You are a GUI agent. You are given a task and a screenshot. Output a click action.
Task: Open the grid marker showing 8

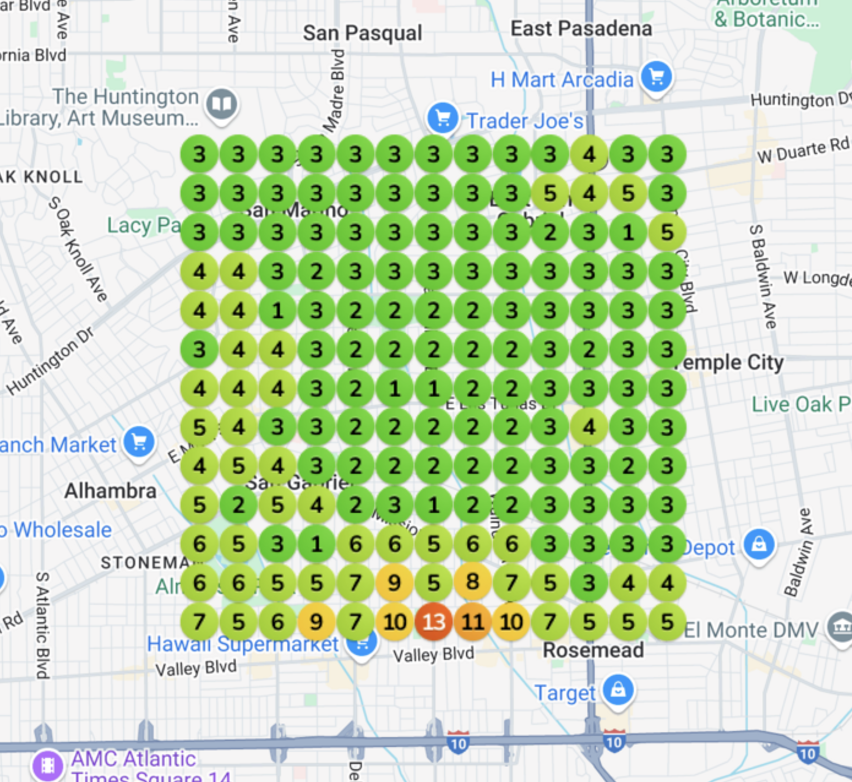point(472,582)
